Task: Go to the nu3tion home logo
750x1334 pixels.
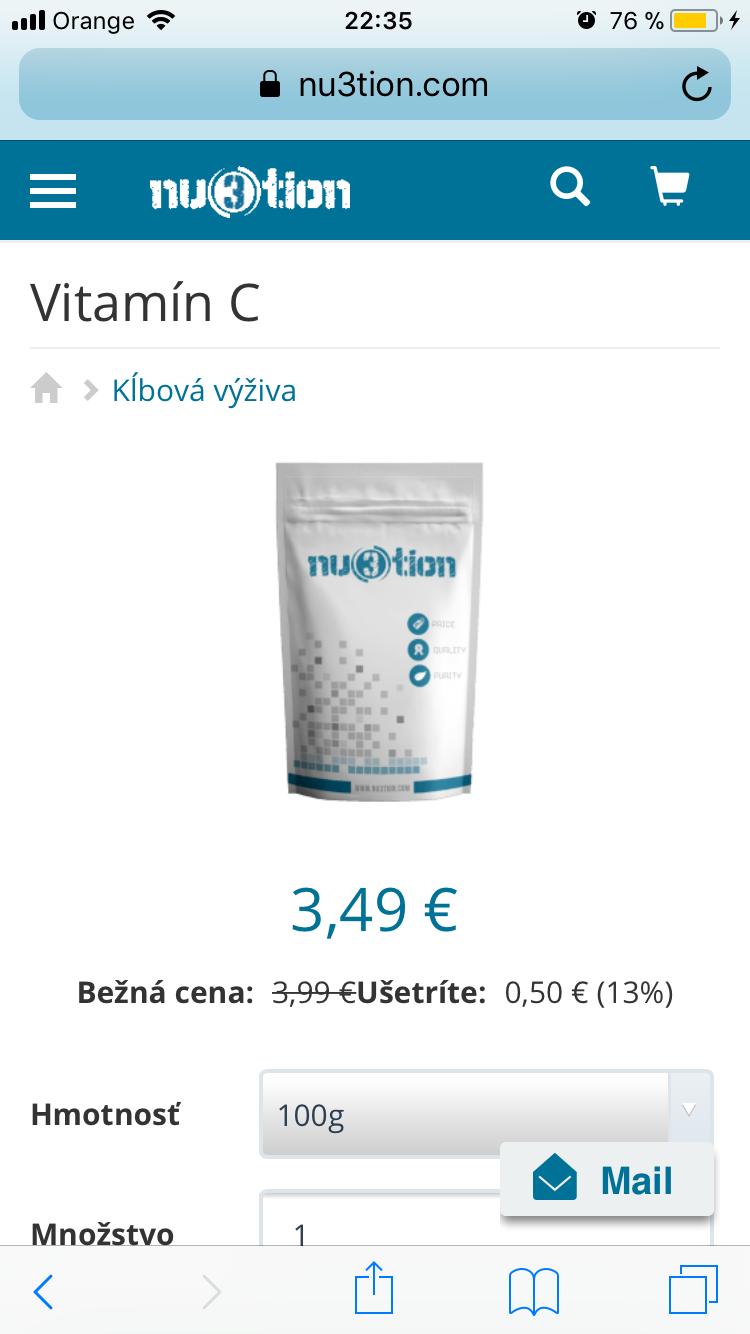Action: coord(250,191)
